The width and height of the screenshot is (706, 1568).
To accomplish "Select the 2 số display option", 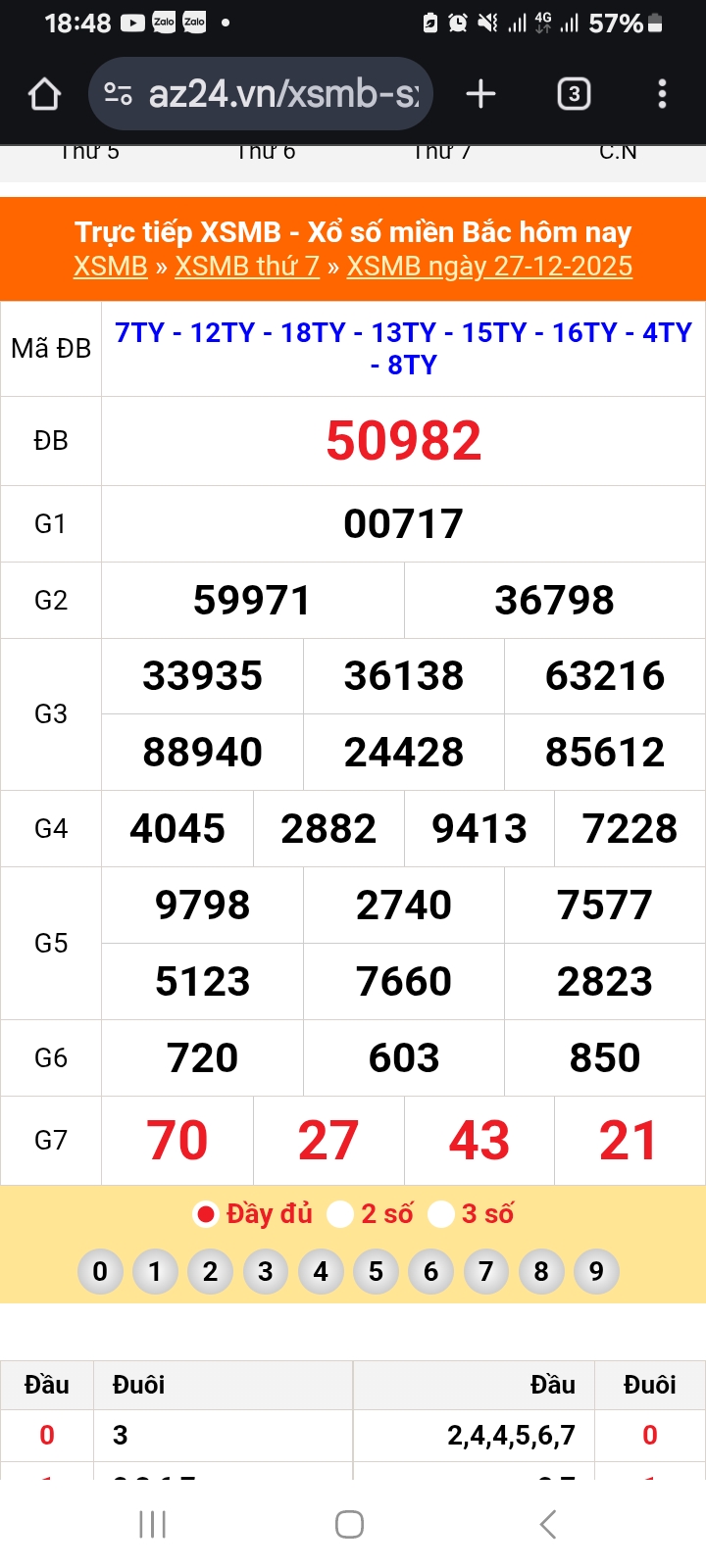I will pos(340,1214).
